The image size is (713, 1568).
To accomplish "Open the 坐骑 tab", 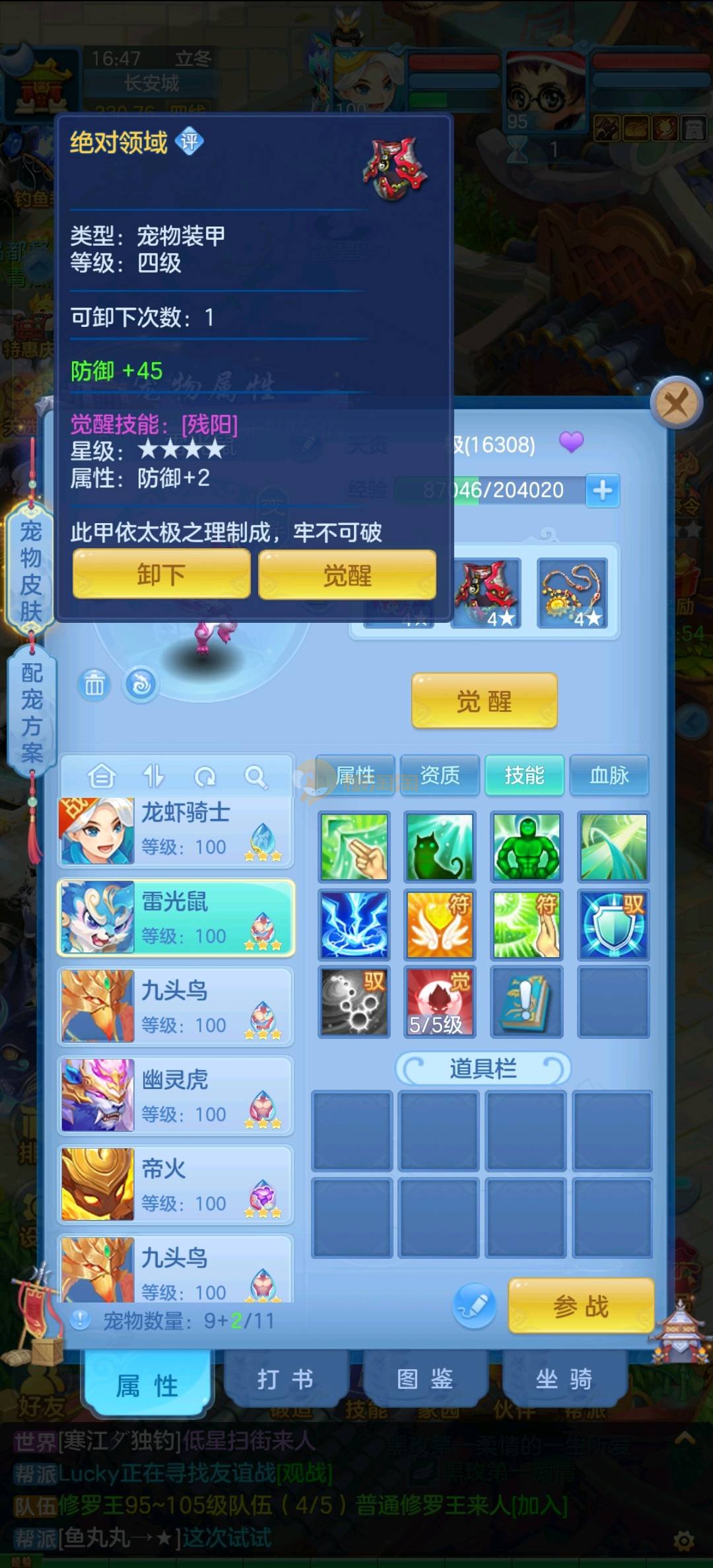I will pyautogui.click(x=564, y=1380).
